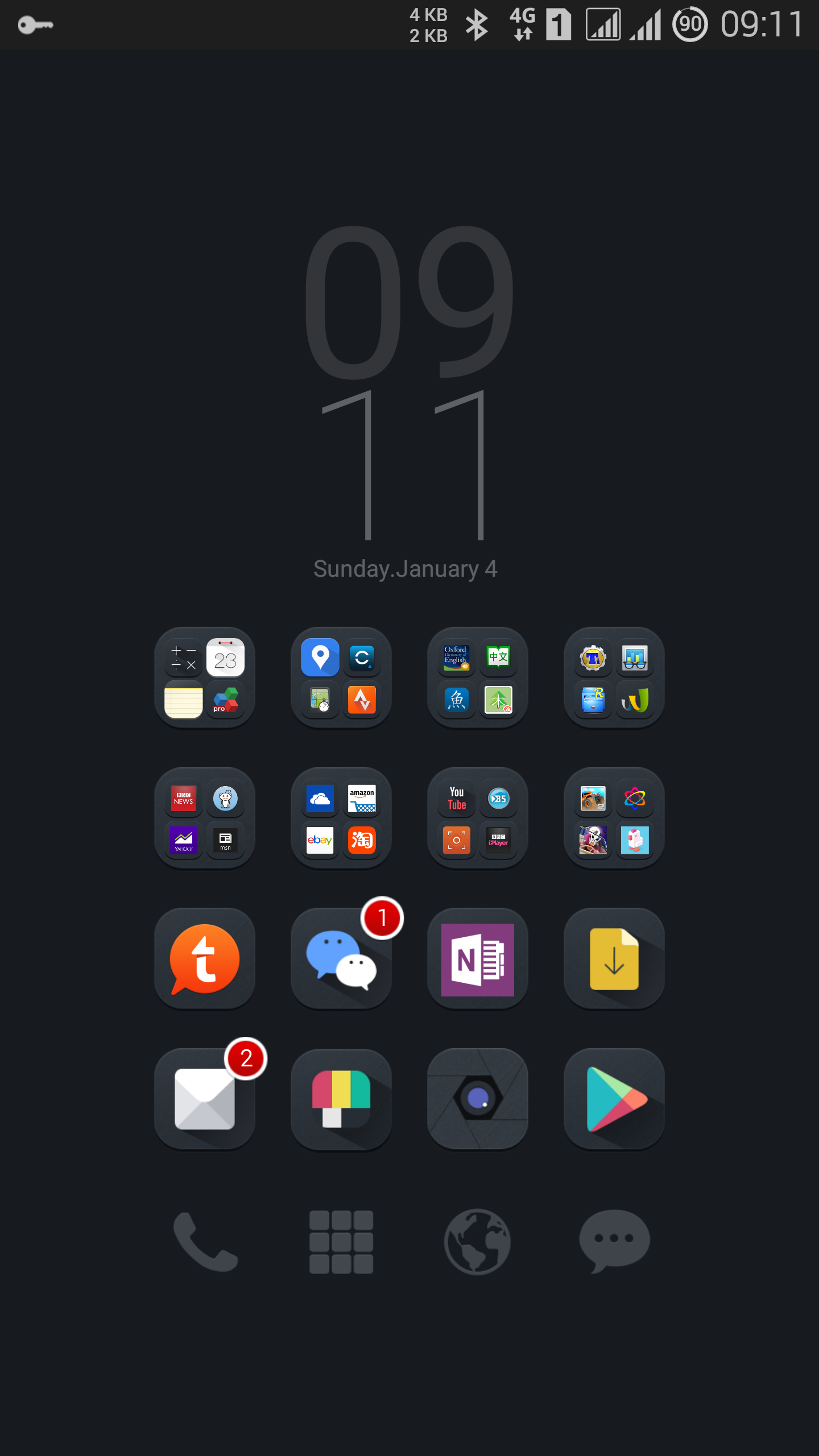Screen dimensions: 819x1456
Task: Open the text messaging app
Action: pos(614,1242)
